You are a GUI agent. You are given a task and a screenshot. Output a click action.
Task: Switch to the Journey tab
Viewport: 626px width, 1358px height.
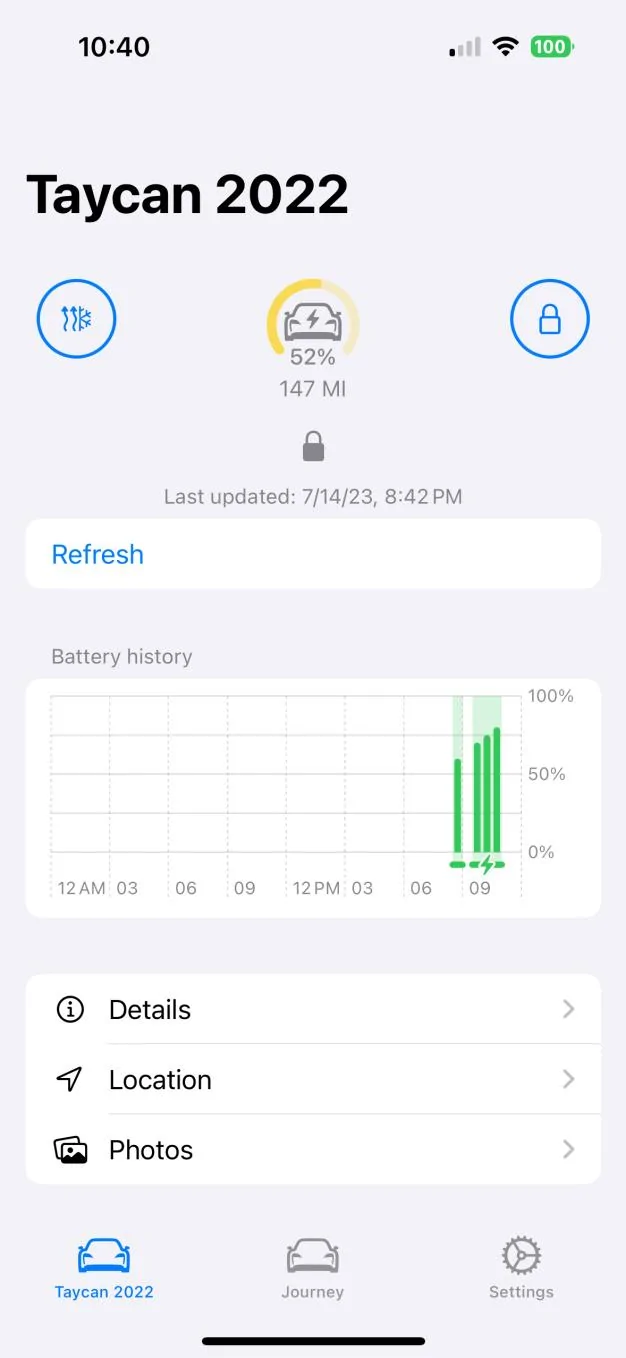click(x=313, y=1268)
